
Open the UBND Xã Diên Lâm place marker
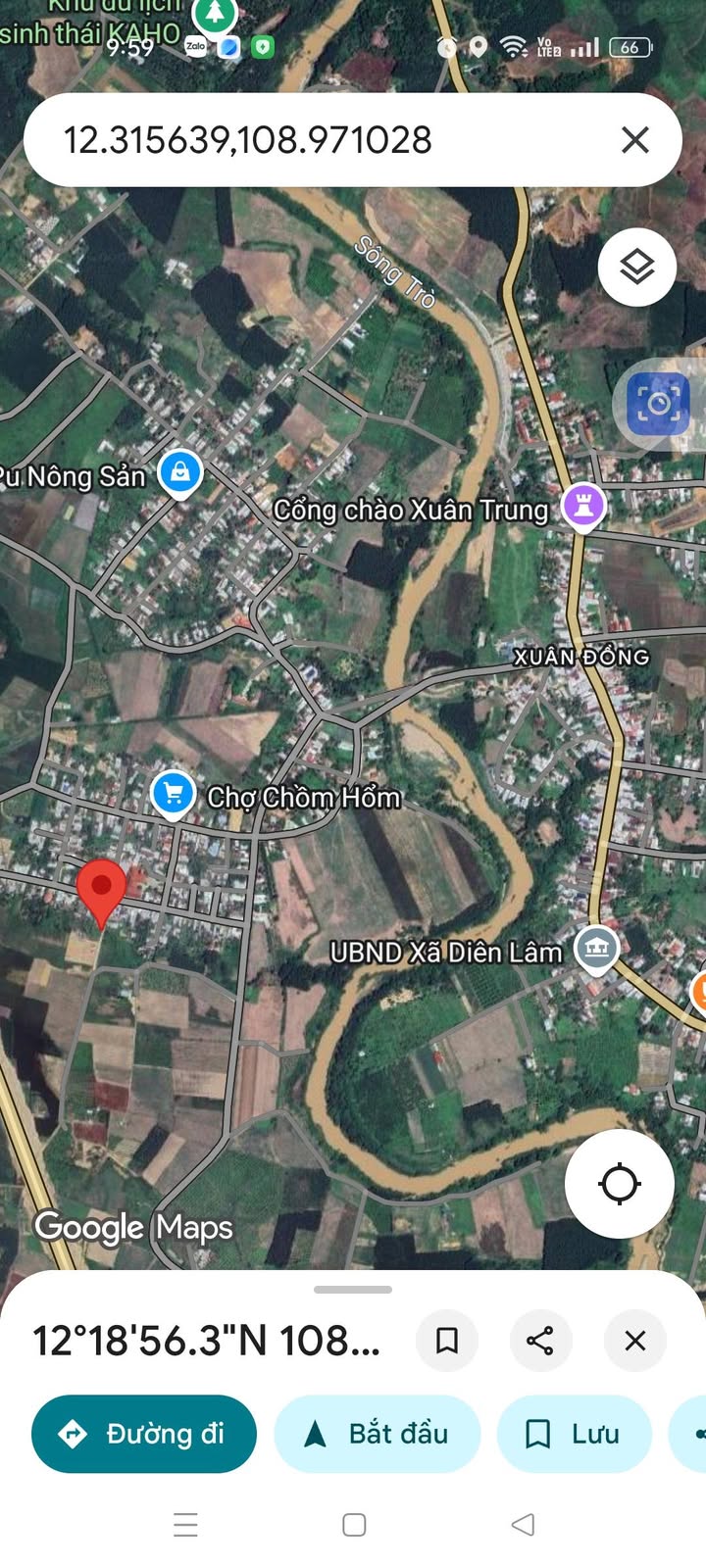[x=596, y=948]
